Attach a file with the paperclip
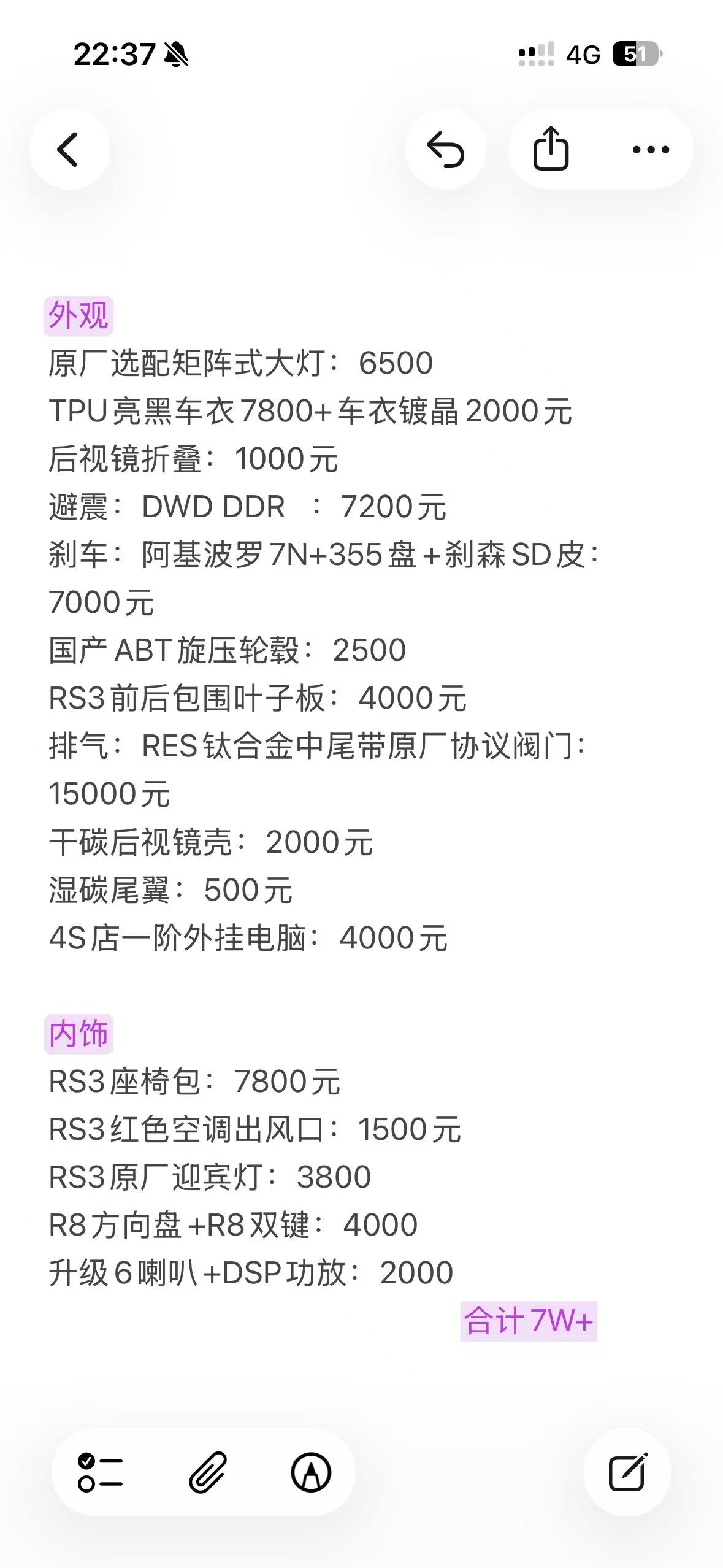This screenshot has width=723, height=1568. click(x=207, y=1472)
